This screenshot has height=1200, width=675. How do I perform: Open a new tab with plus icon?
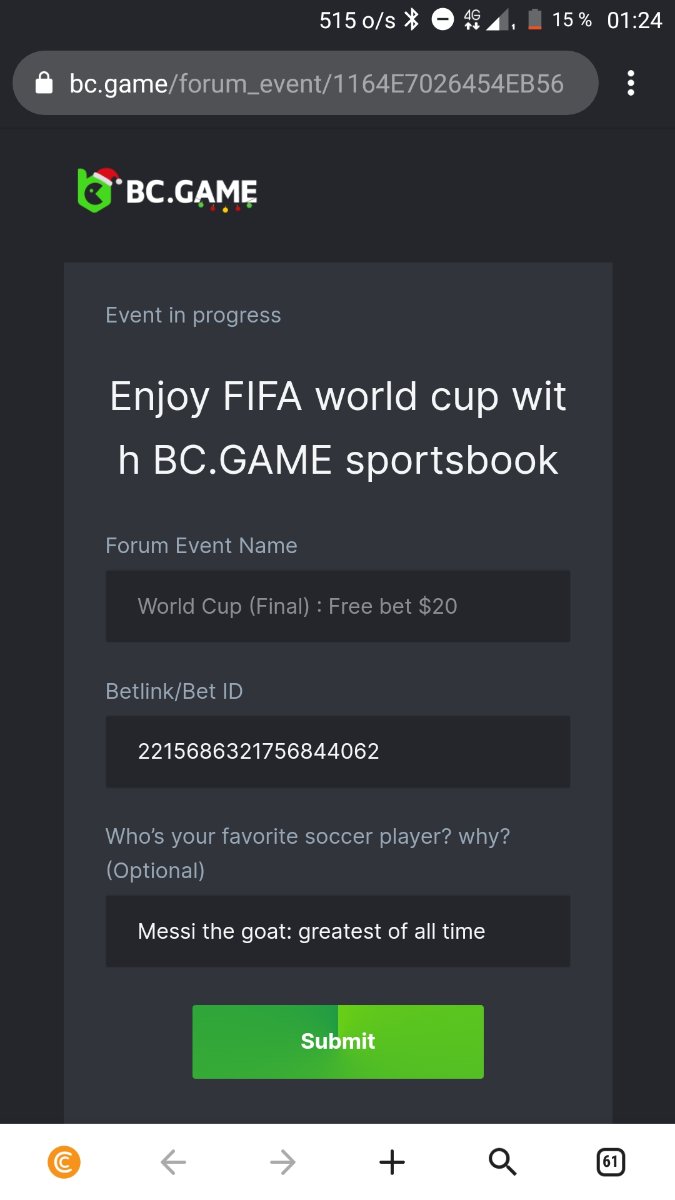392,1161
